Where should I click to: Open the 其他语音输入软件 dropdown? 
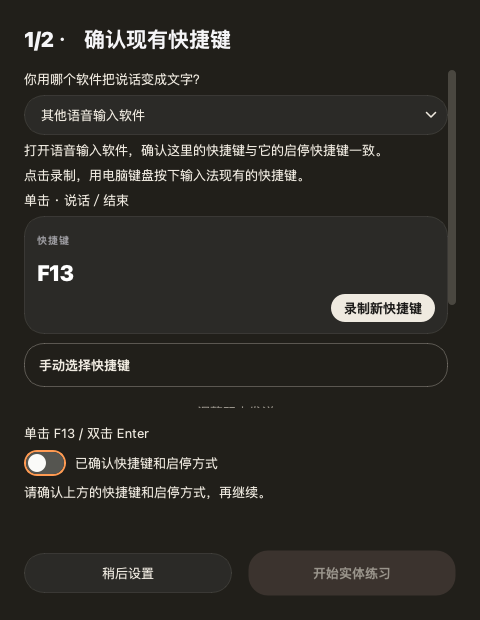point(236,115)
